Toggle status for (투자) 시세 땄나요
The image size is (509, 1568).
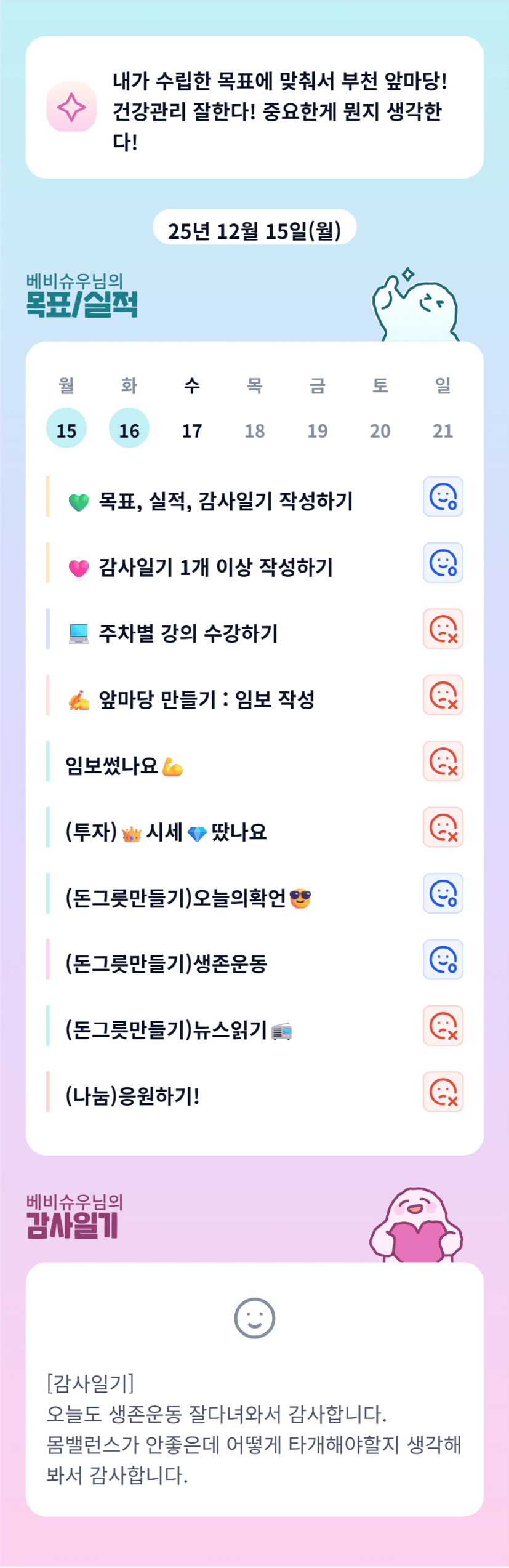coord(443,827)
